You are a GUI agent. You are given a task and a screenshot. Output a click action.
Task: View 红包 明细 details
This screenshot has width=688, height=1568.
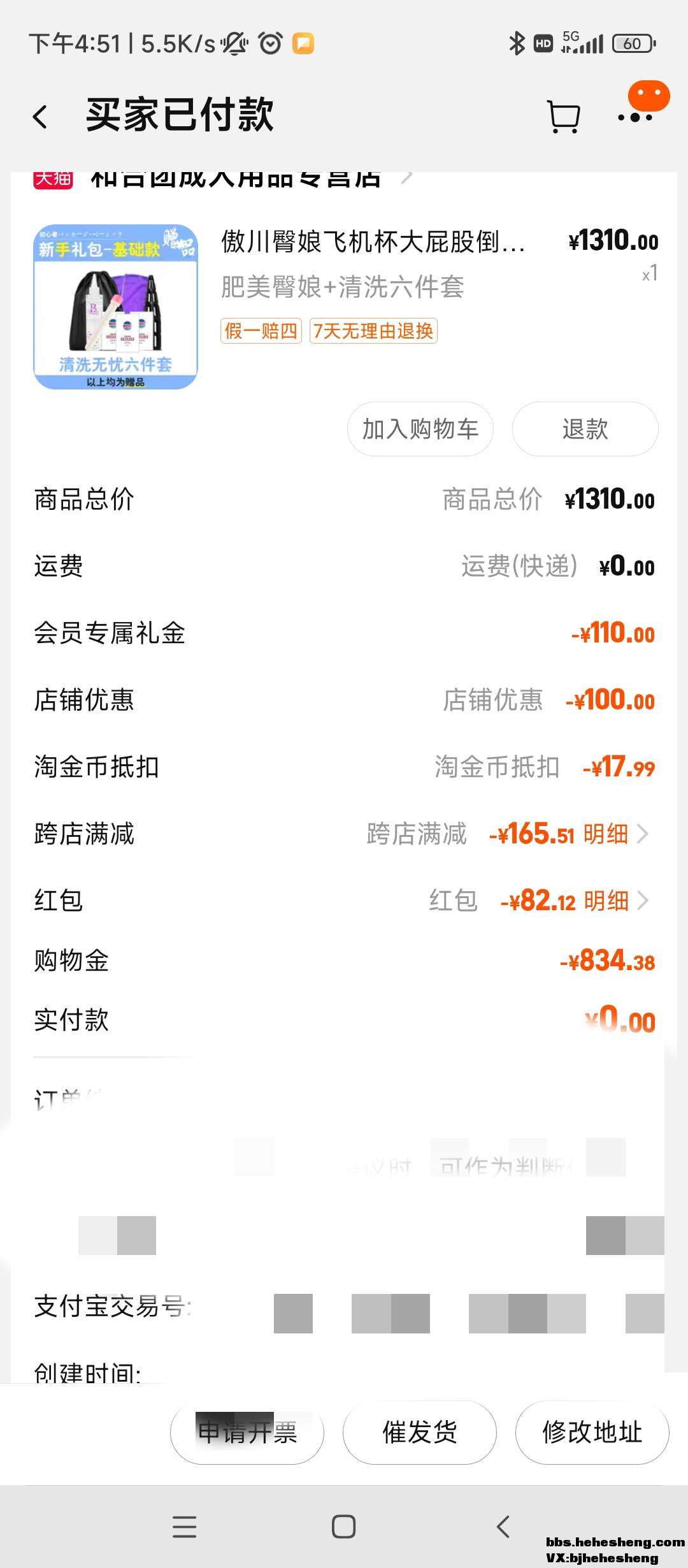615,901
